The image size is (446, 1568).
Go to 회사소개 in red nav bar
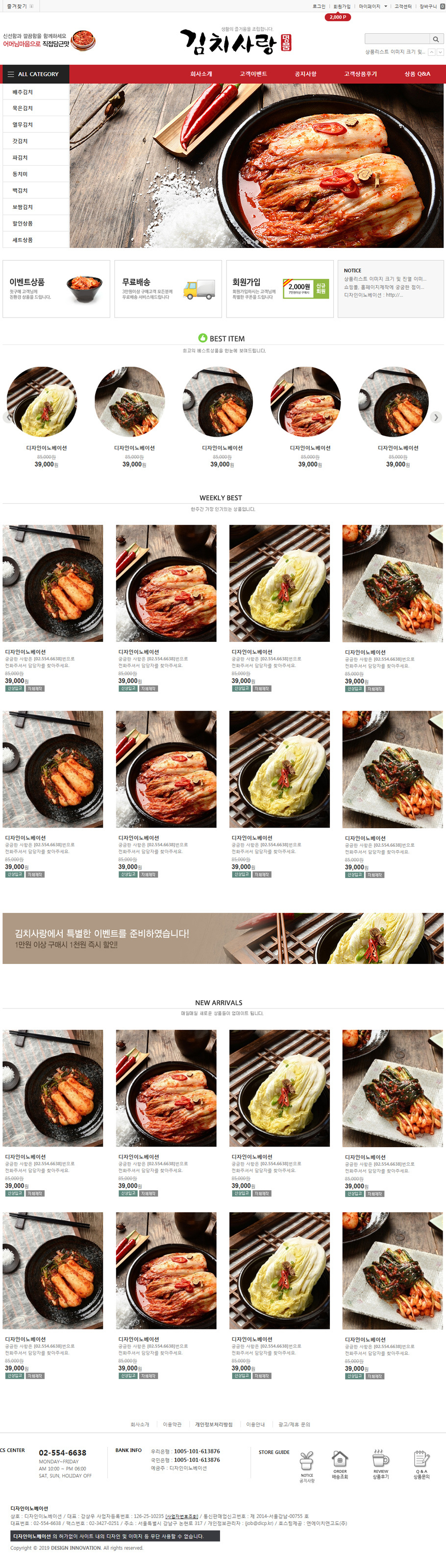(201, 73)
